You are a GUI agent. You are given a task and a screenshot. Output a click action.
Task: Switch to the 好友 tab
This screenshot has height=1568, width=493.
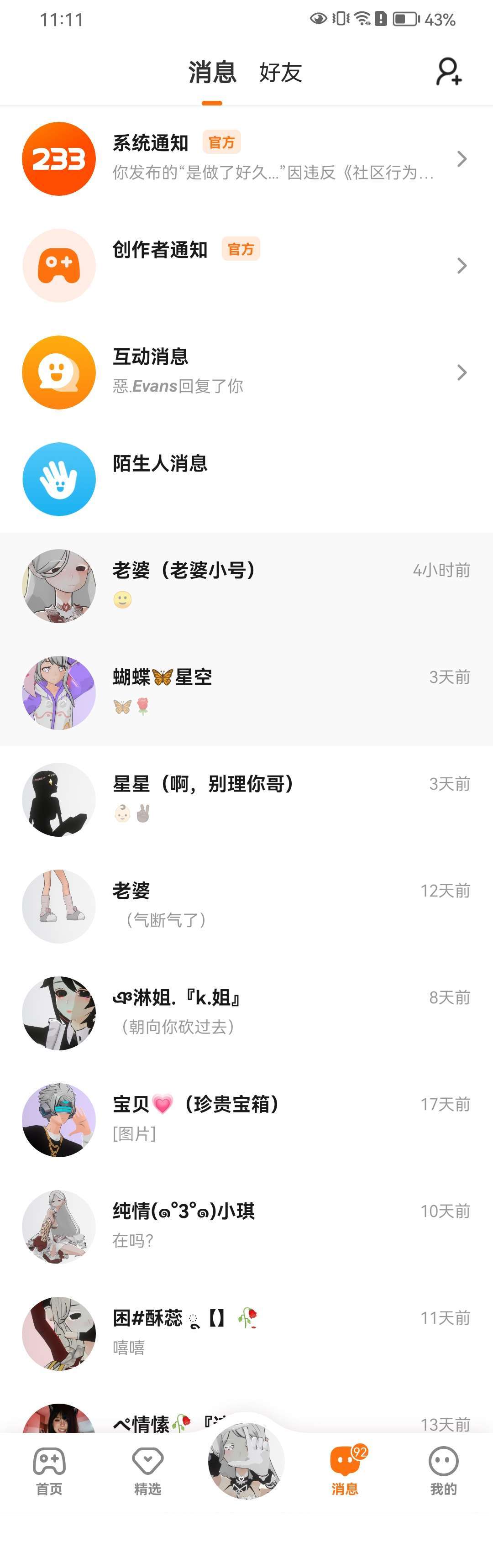(281, 73)
